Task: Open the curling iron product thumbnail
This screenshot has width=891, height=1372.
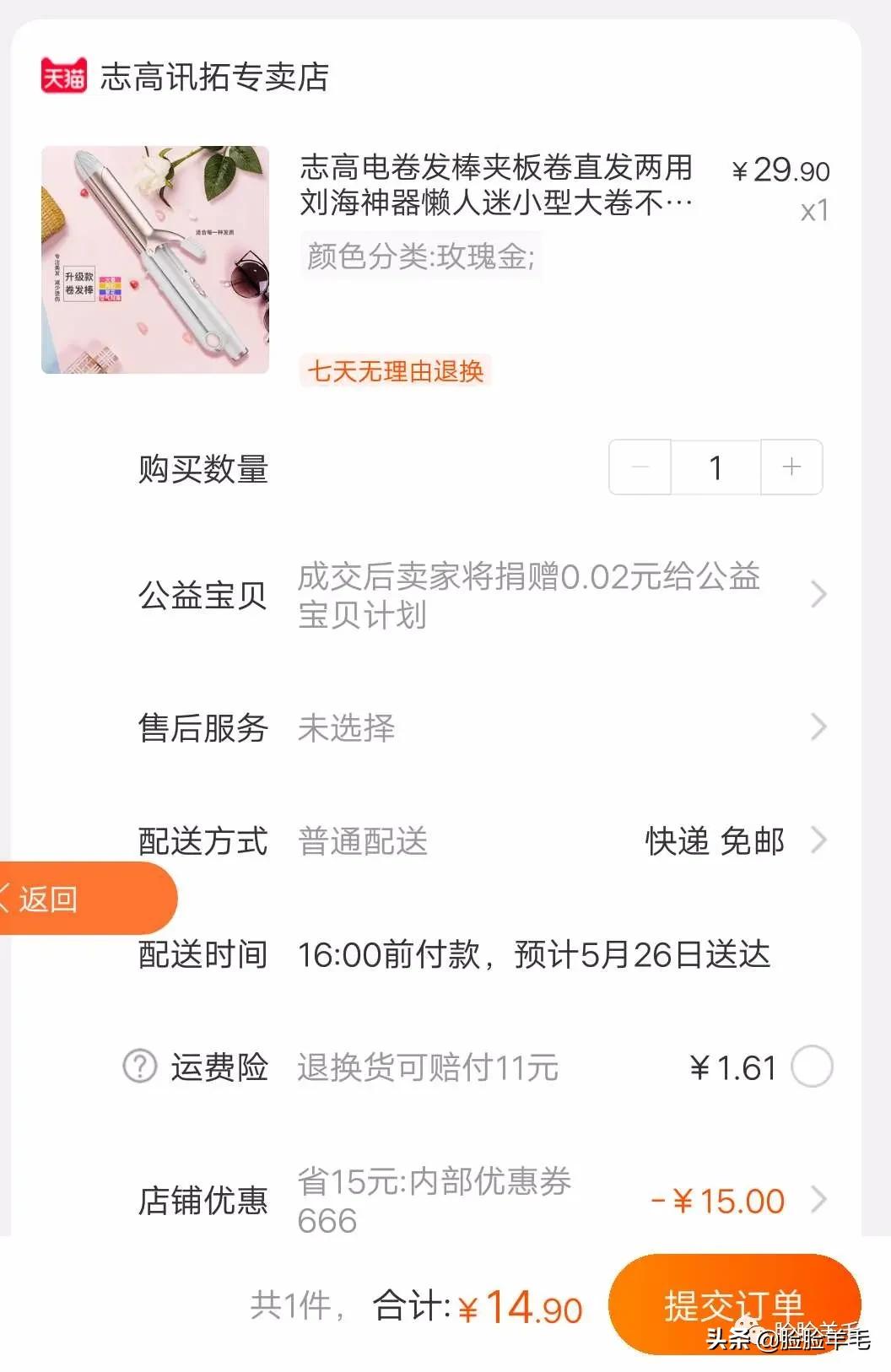Action: pyautogui.click(x=156, y=260)
